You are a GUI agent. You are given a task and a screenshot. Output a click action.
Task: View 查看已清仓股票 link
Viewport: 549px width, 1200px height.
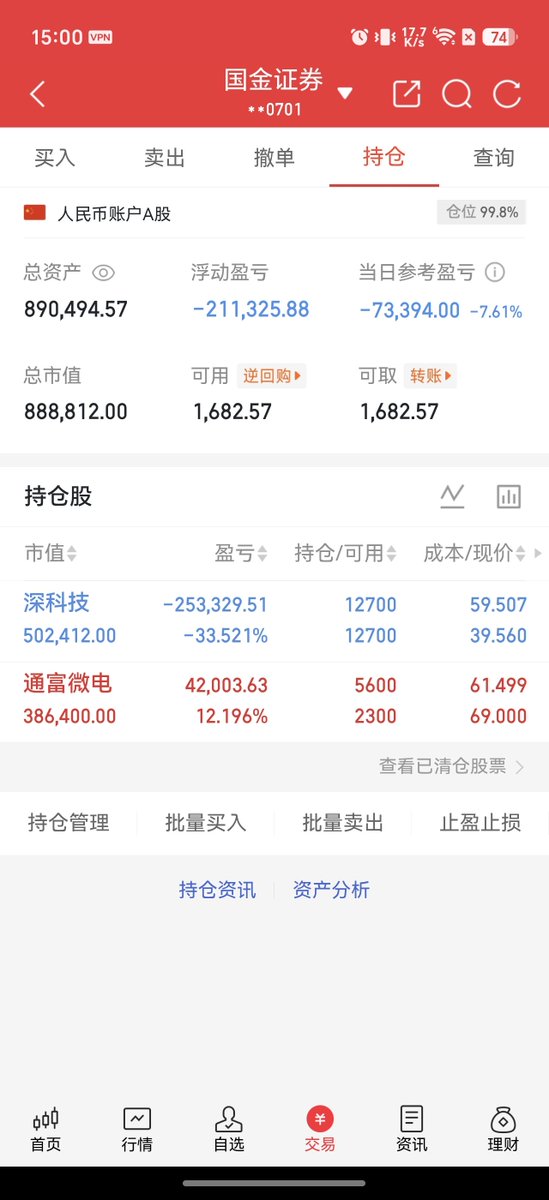pyautogui.click(x=452, y=767)
